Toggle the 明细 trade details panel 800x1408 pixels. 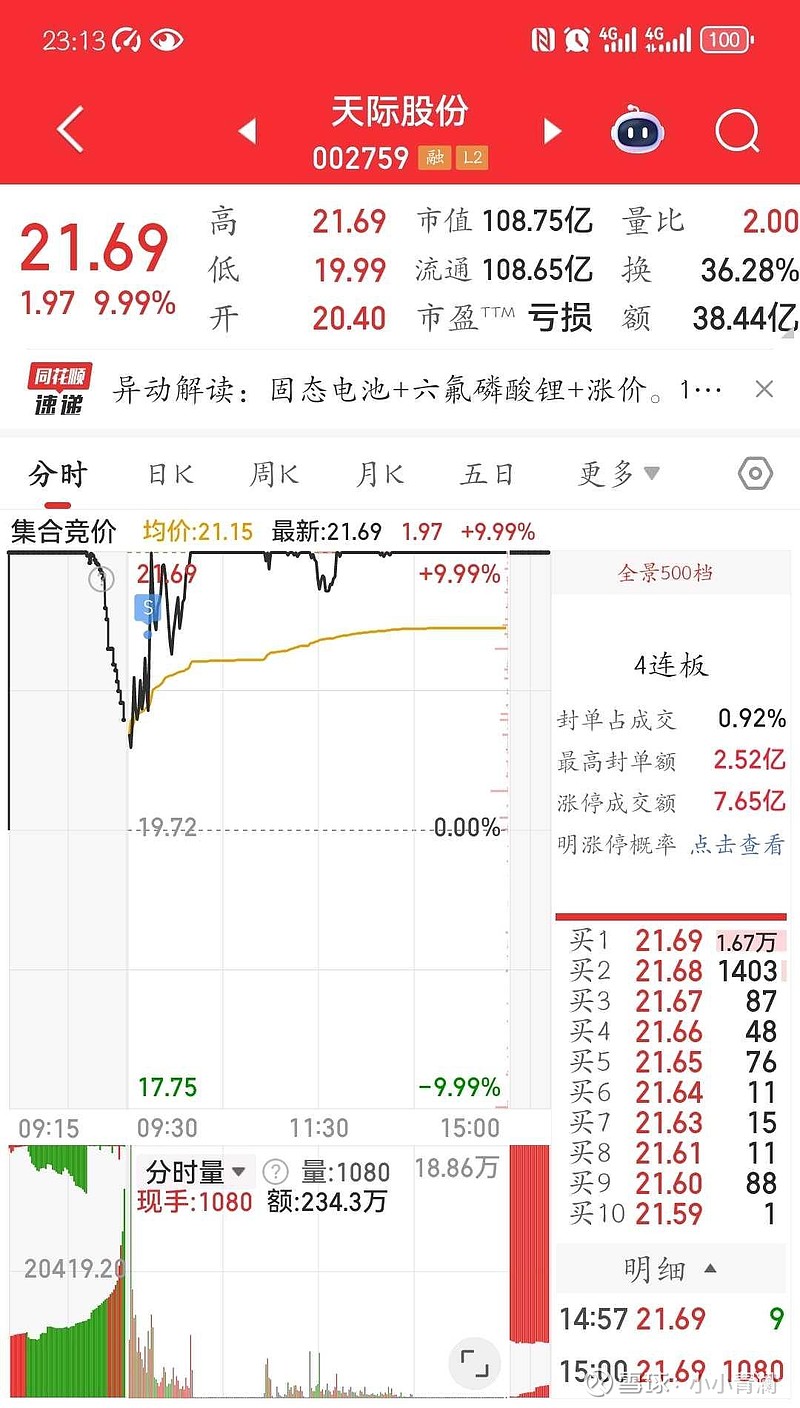tap(670, 1269)
